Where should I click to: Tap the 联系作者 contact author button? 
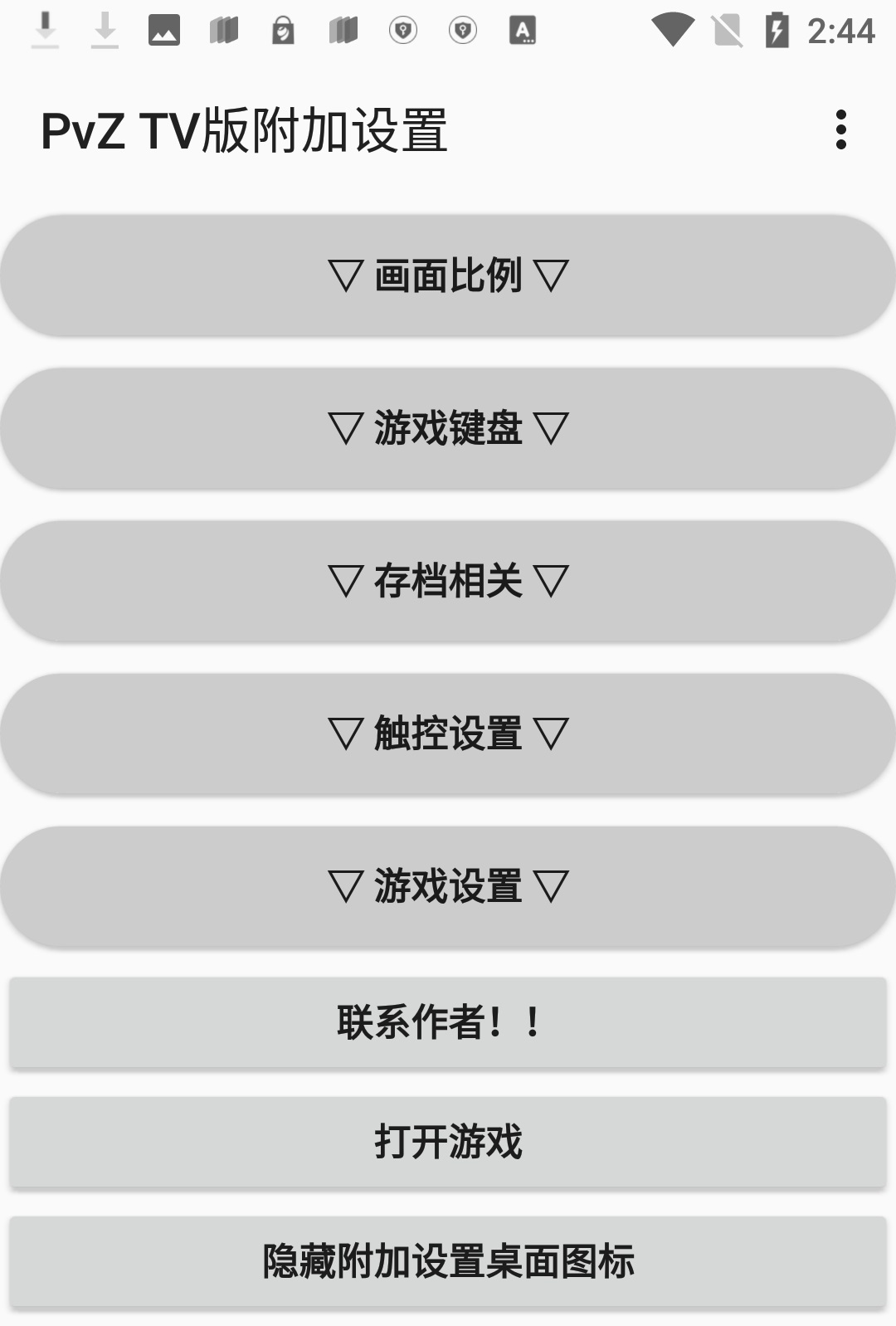tap(448, 1022)
